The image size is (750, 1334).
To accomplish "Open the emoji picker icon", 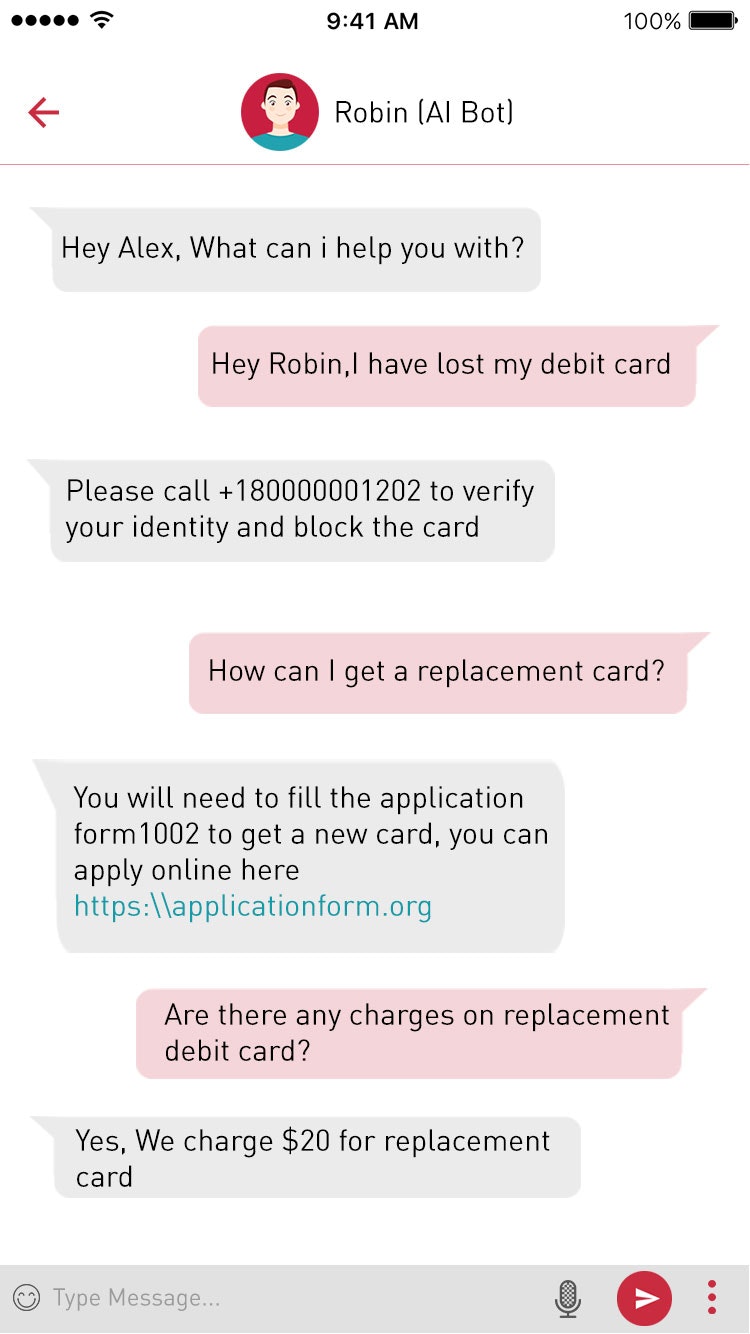I will pyautogui.click(x=29, y=1297).
